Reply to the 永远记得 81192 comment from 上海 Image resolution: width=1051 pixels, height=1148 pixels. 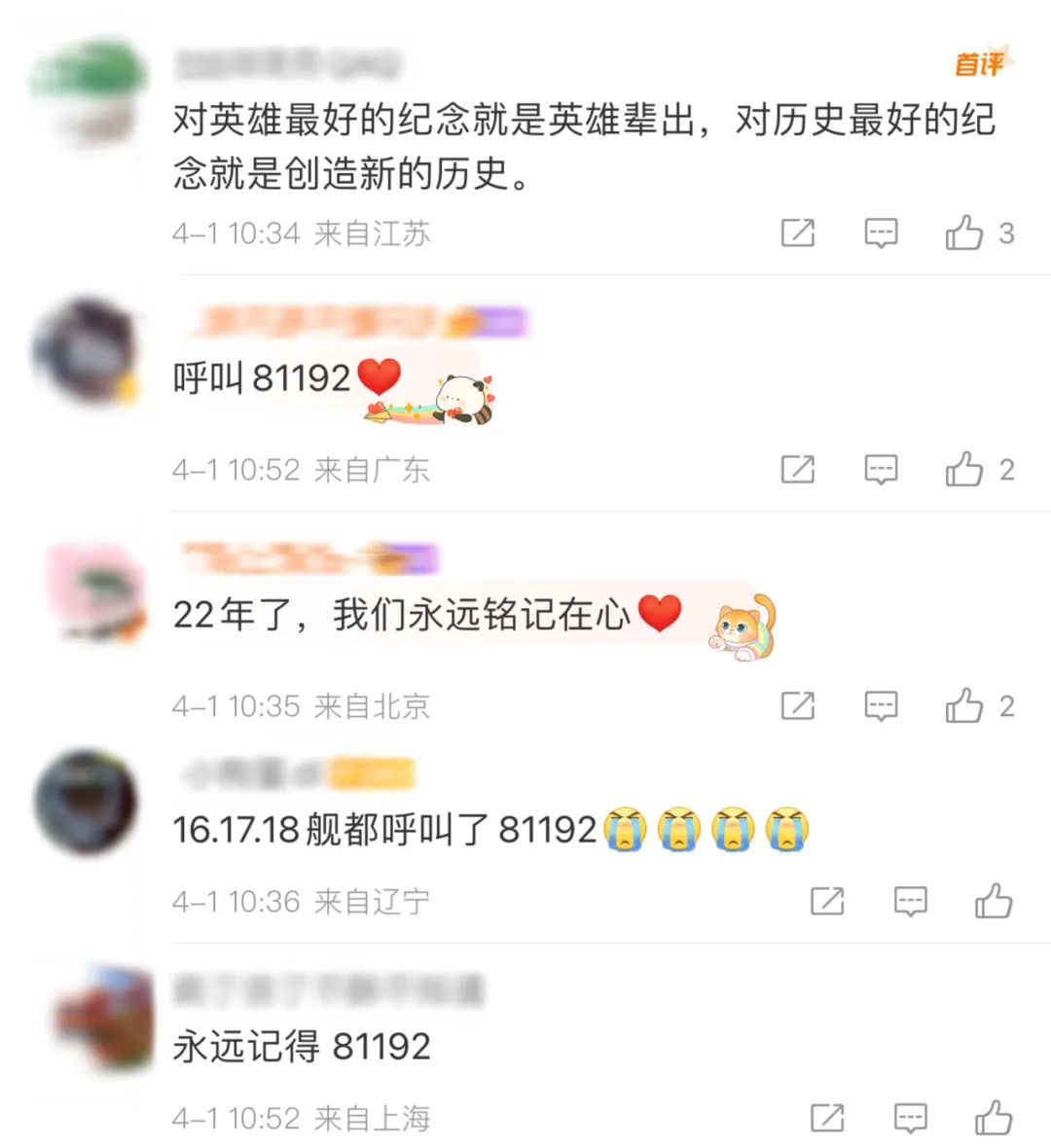pyautogui.click(x=910, y=1119)
